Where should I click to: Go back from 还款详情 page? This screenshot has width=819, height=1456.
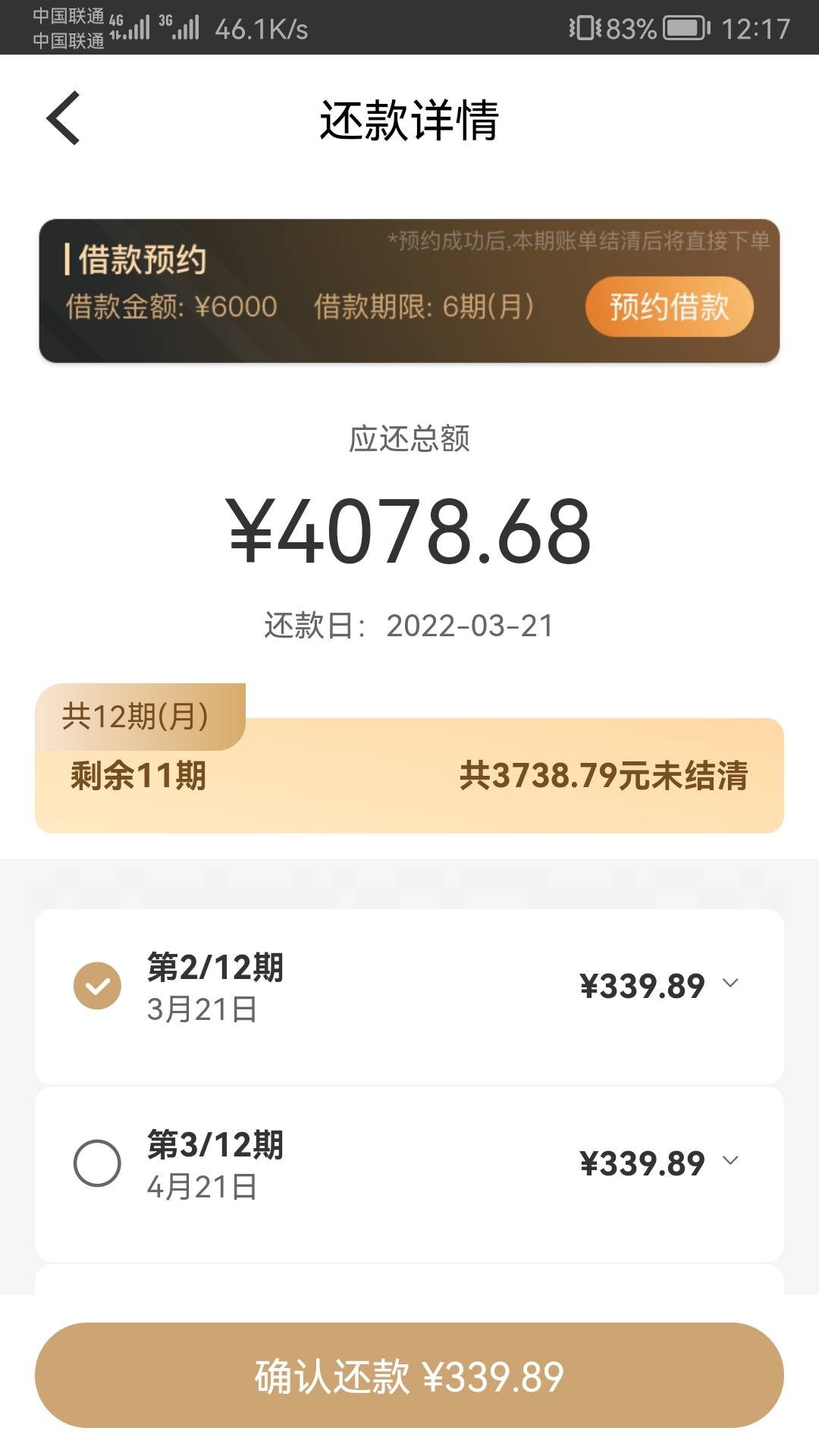tap(63, 118)
